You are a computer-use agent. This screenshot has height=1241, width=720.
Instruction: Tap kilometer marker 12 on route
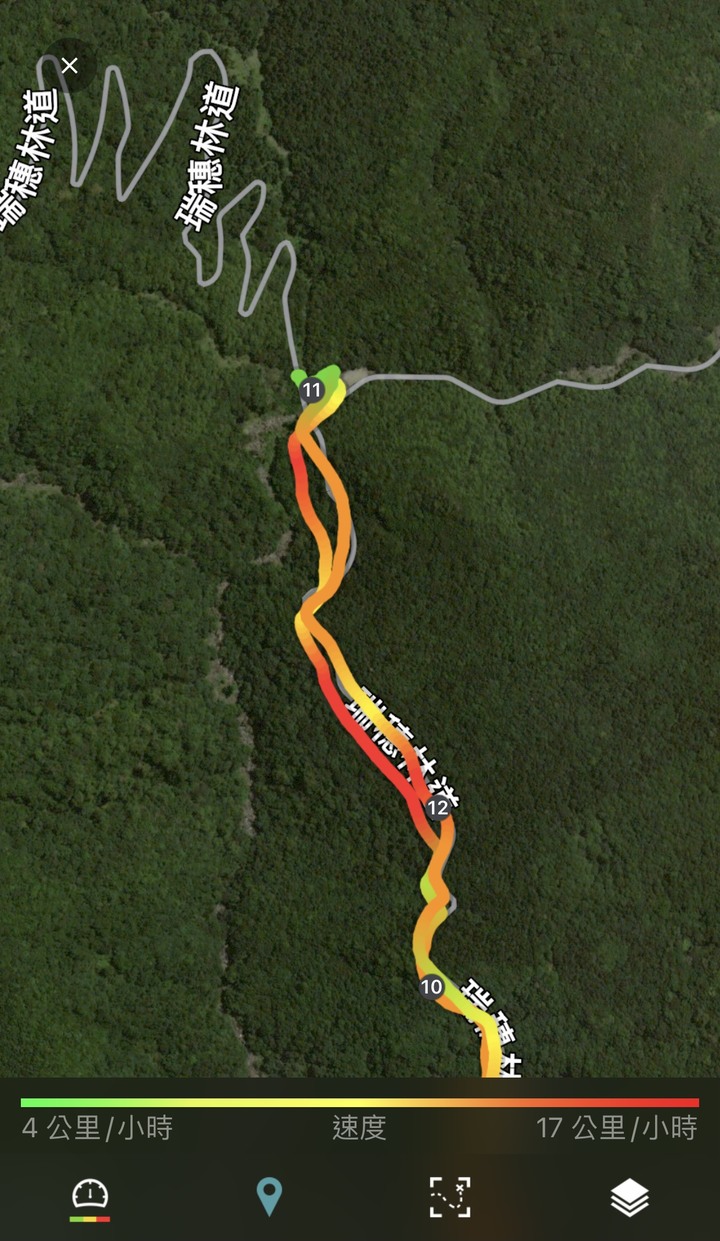tap(437, 808)
